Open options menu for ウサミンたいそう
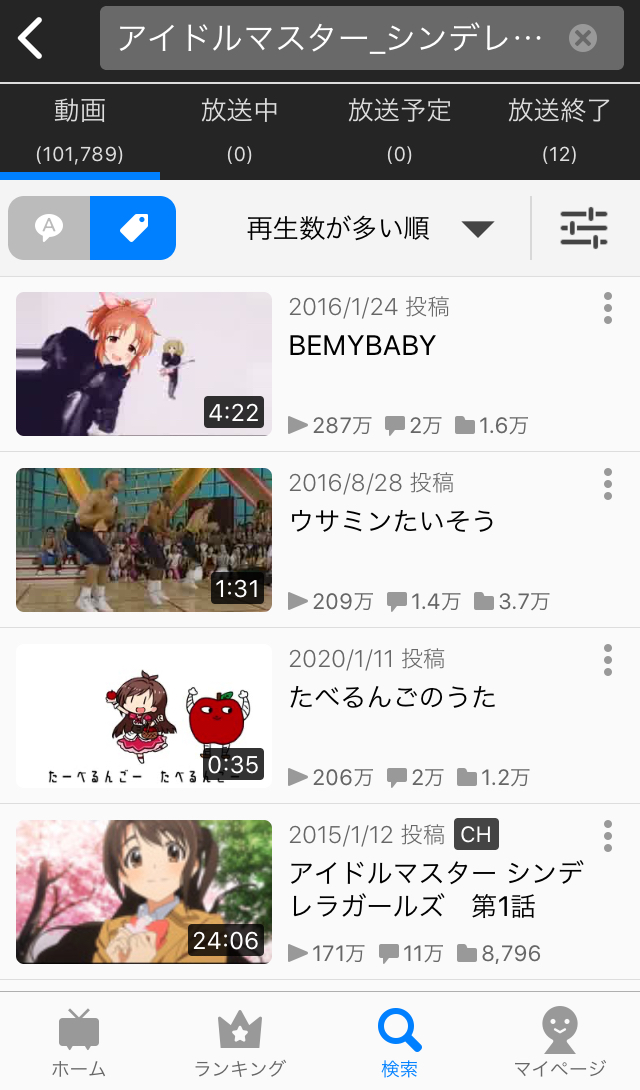This screenshot has height=1090, width=640. [x=607, y=484]
